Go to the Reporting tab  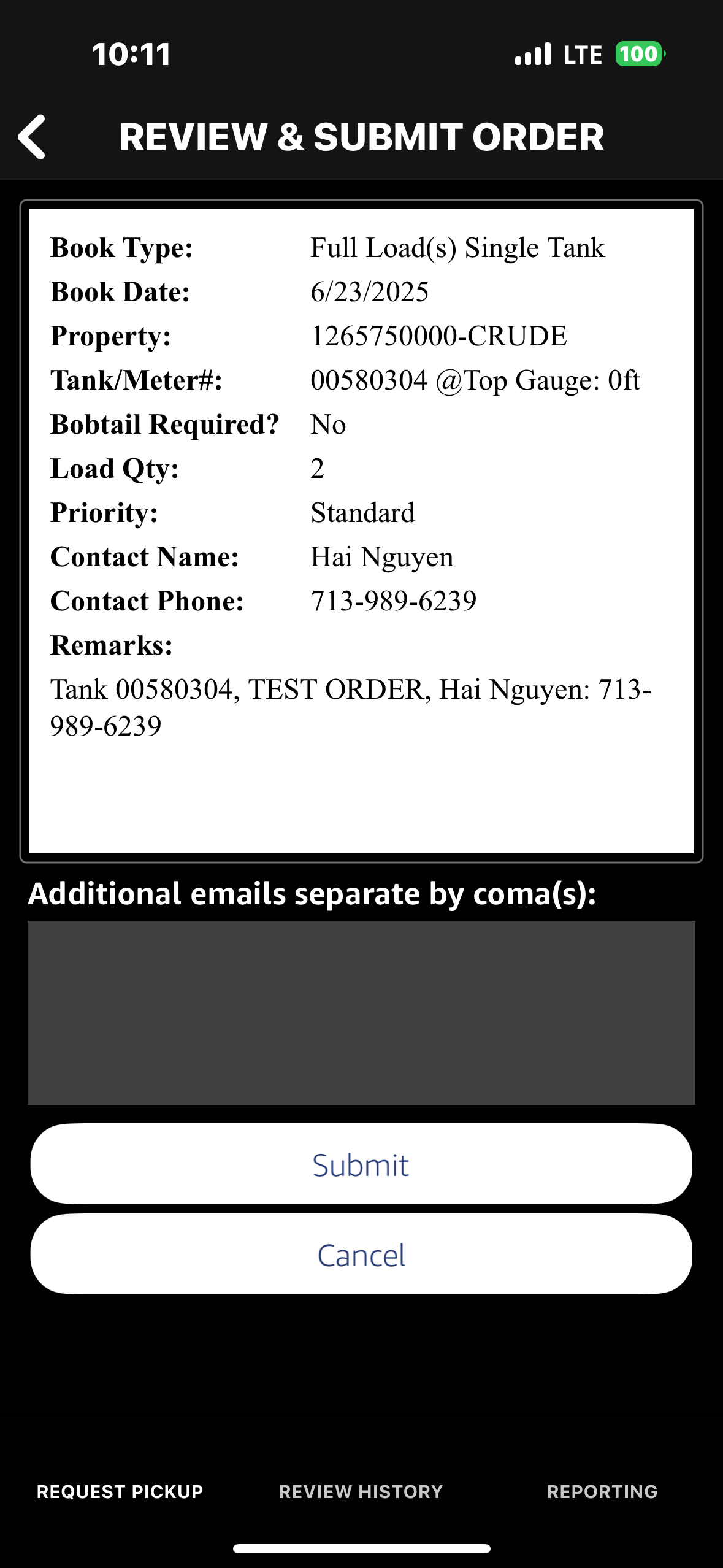coord(602,1491)
